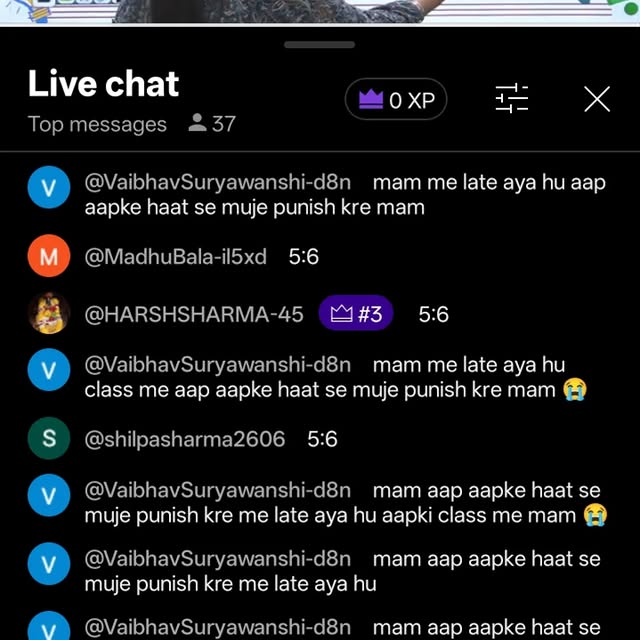The image size is (640, 640).
Task: Open the Top messages chat mode selector
Action: pos(97,124)
